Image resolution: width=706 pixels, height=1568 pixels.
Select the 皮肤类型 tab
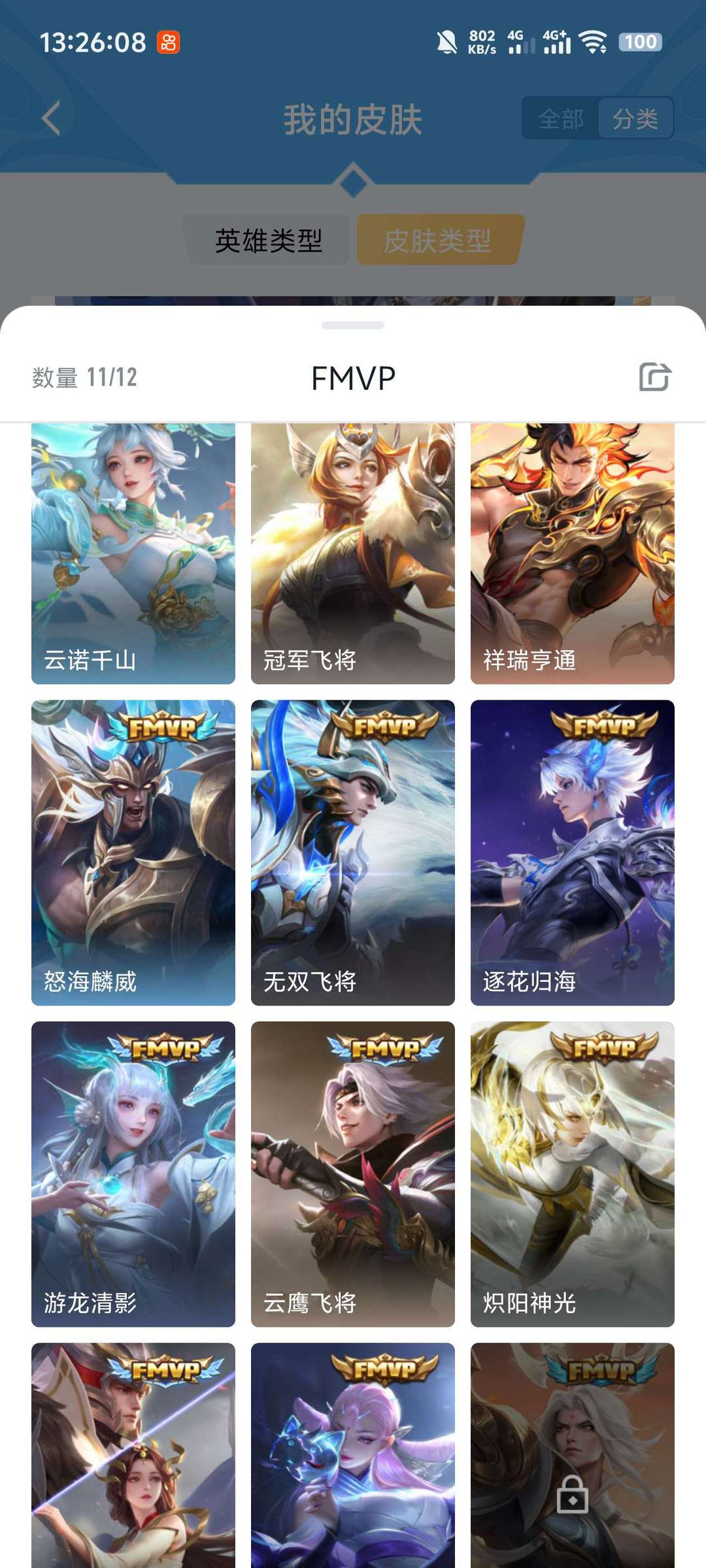438,240
